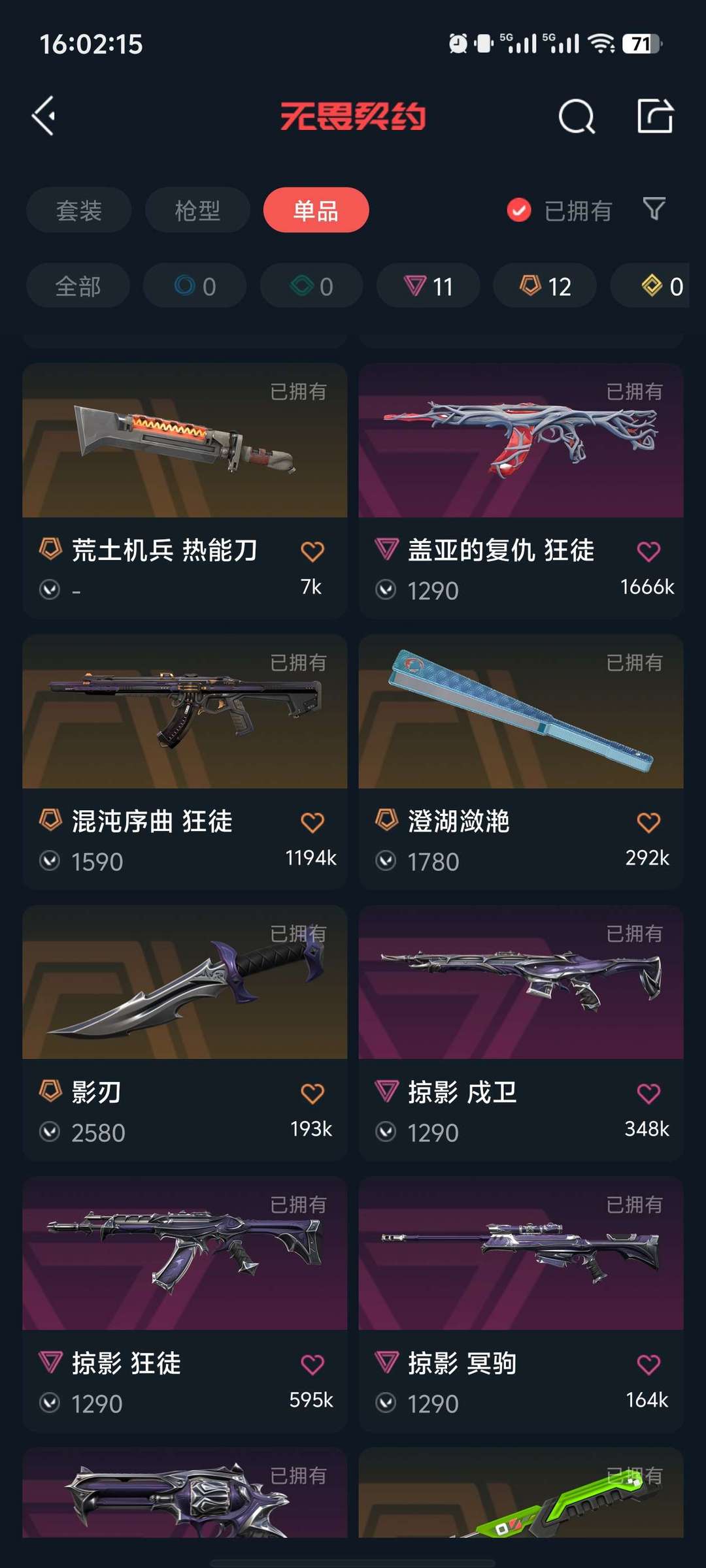Open the 掠影 冥驹 card

pos(521,1304)
